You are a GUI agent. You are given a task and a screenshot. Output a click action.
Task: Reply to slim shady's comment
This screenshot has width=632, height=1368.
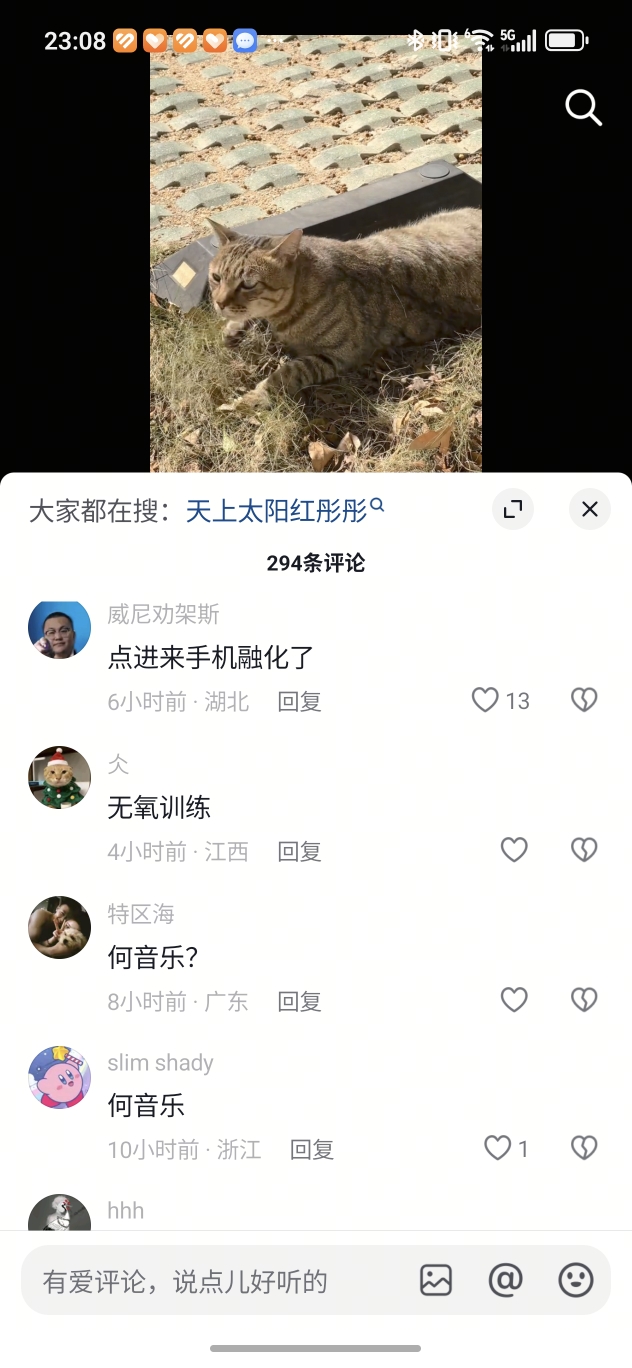pos(311,1150)
